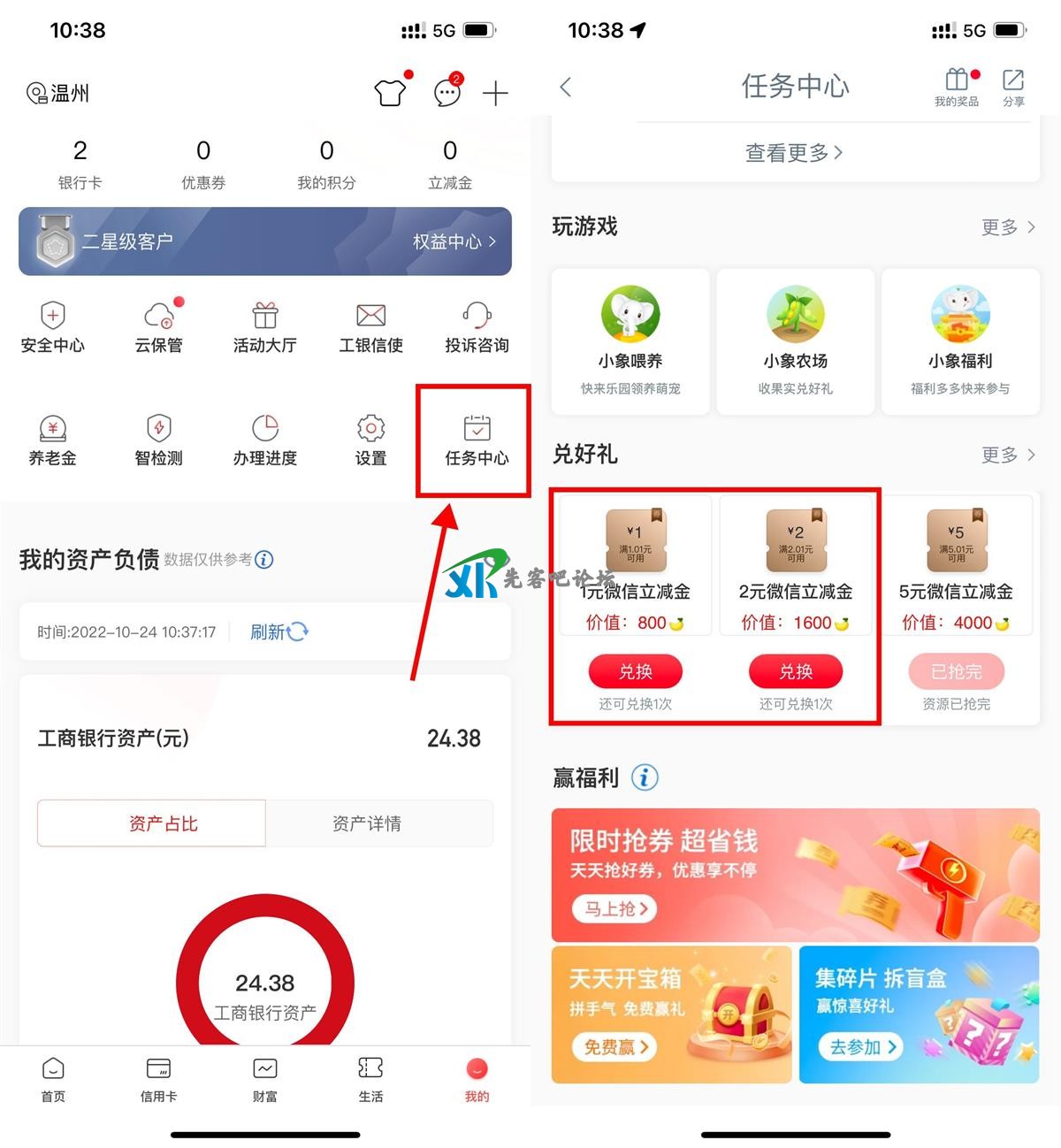Open the 天天开宝箱 treasure box card

tap(671, 1014)
